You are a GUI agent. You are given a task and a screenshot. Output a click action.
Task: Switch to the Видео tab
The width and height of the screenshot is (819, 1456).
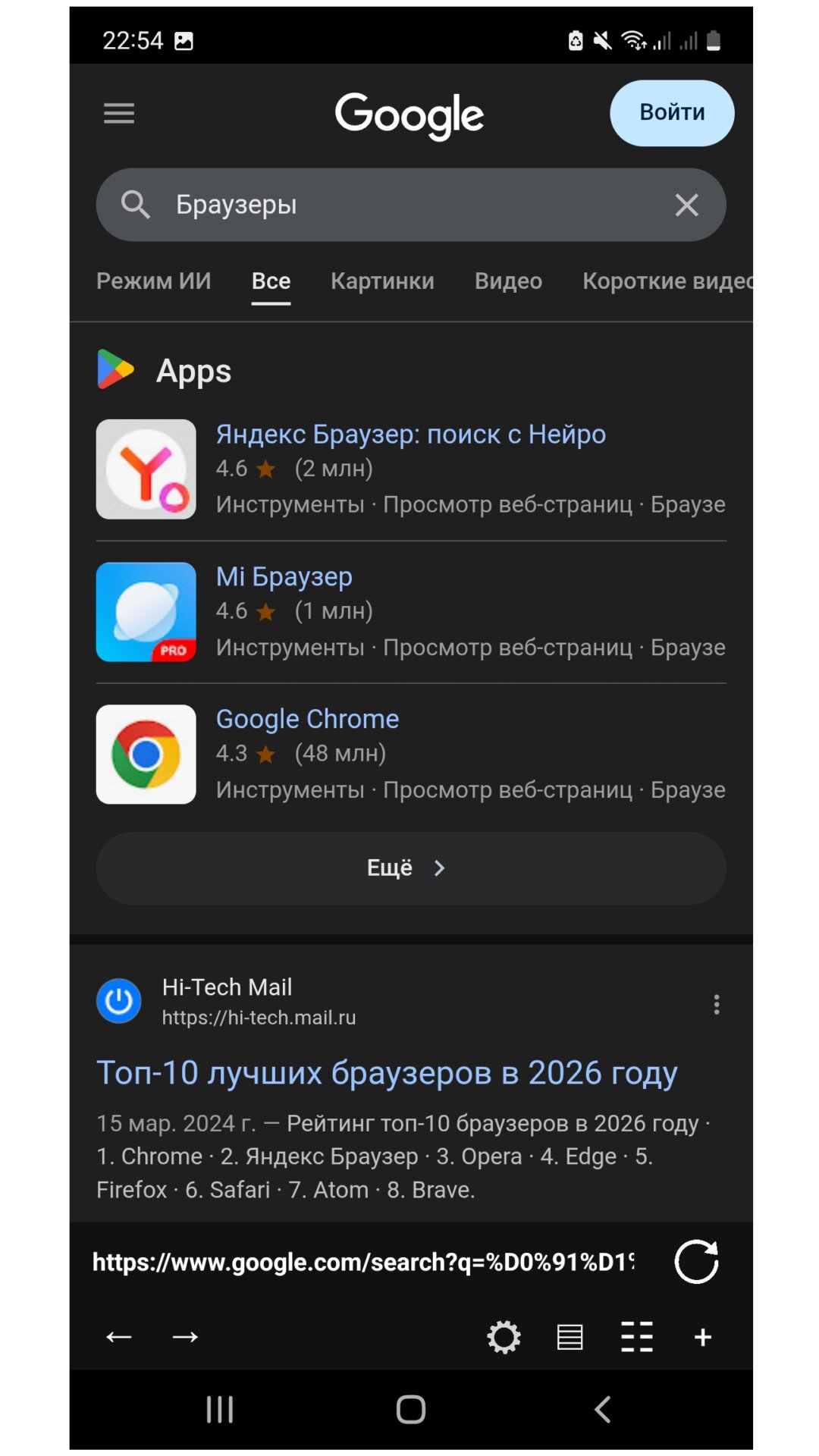click(x=508, y=281)
